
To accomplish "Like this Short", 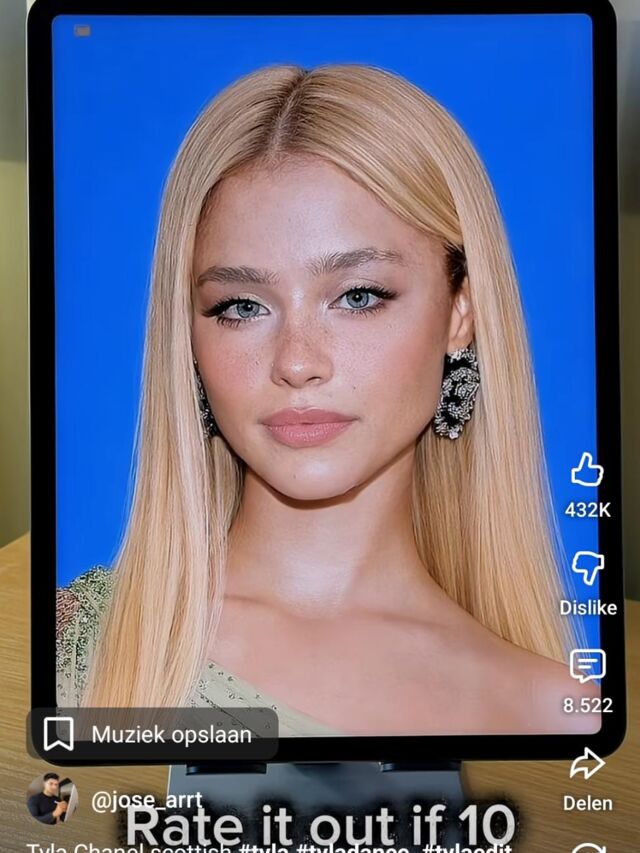I will [x=587, y=471].
